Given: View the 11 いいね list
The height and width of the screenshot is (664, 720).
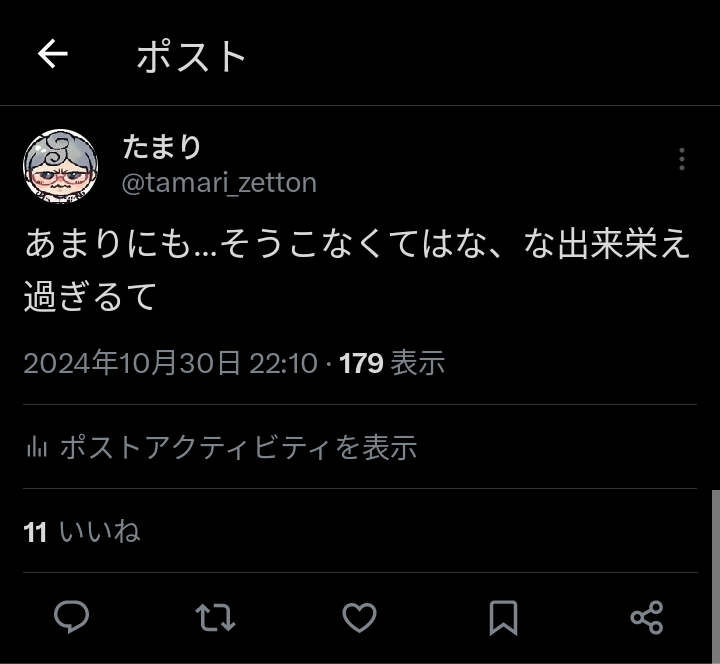Looking at the screenshot, I should point(82,531).
